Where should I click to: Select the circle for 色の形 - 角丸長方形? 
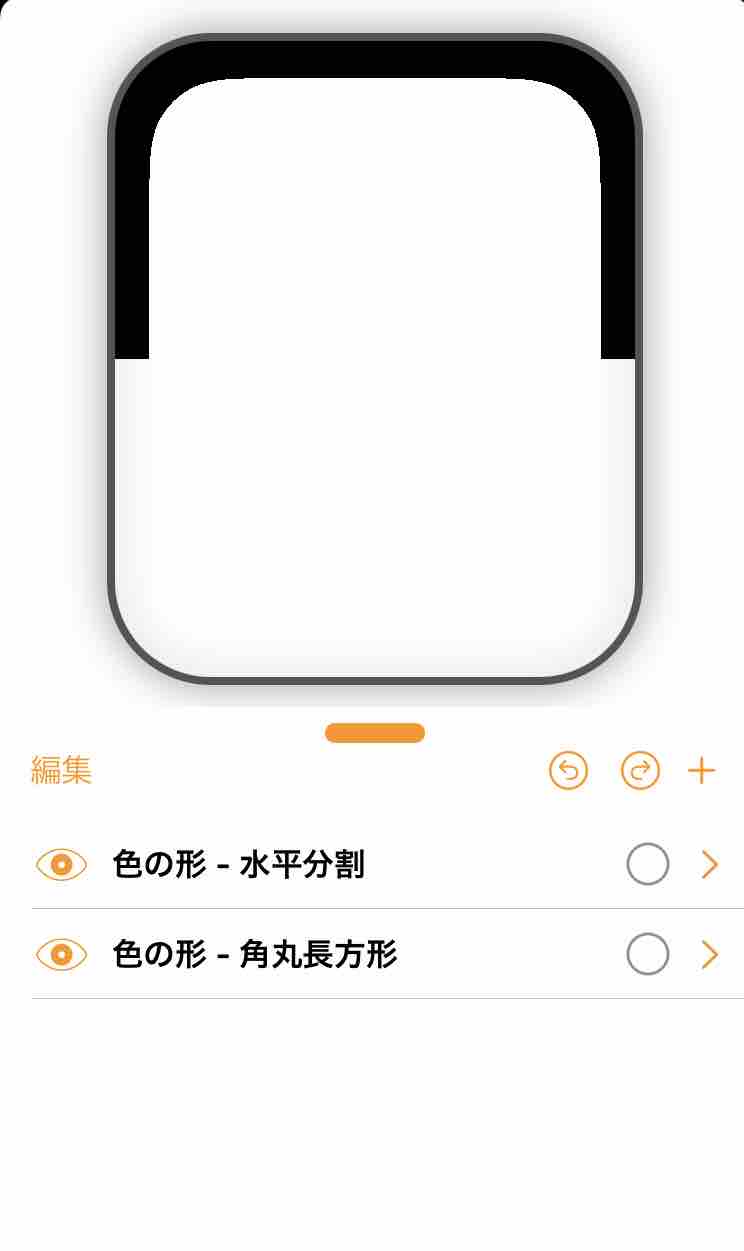(648, 954)
